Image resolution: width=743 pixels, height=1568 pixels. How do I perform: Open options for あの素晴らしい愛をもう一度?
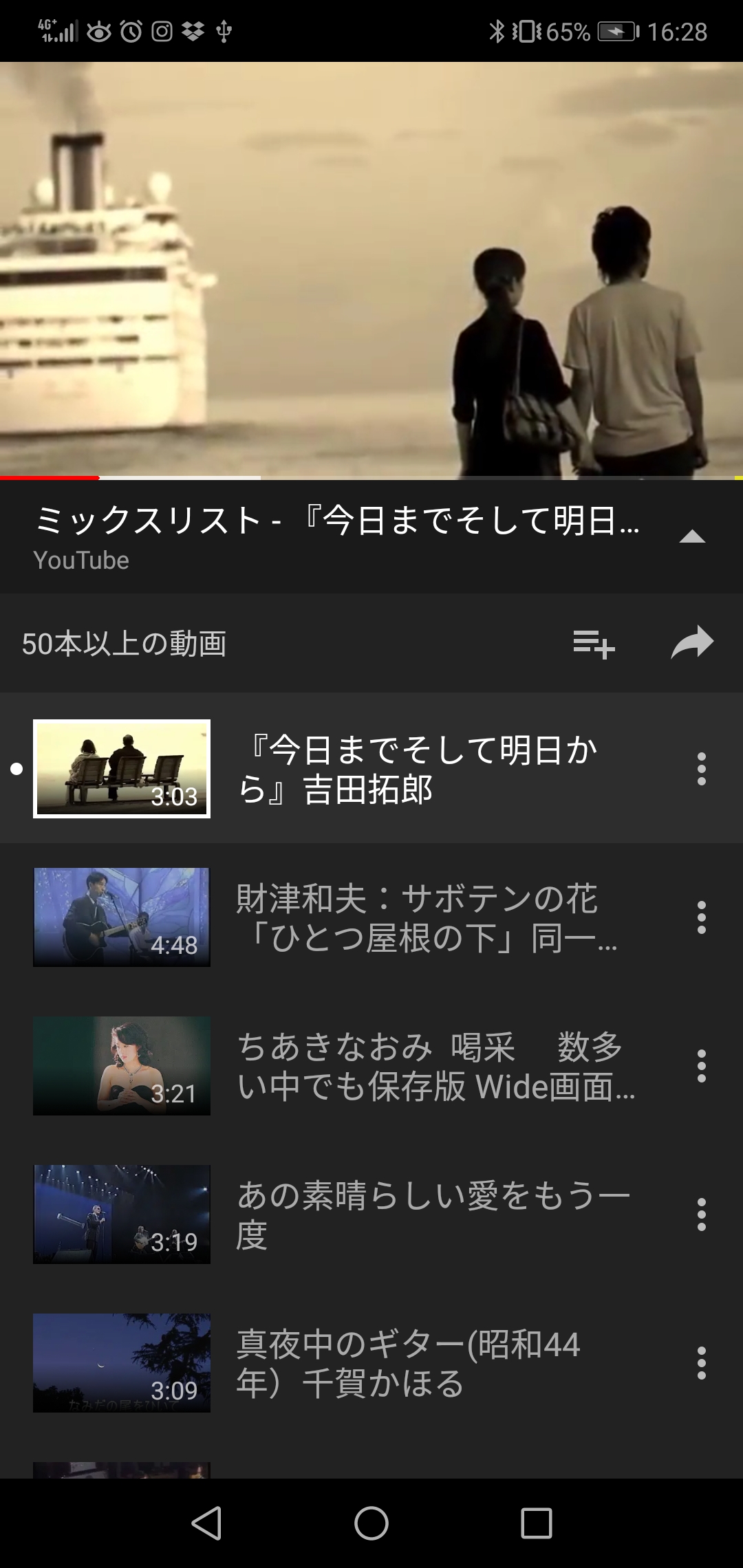[701, 1215]
